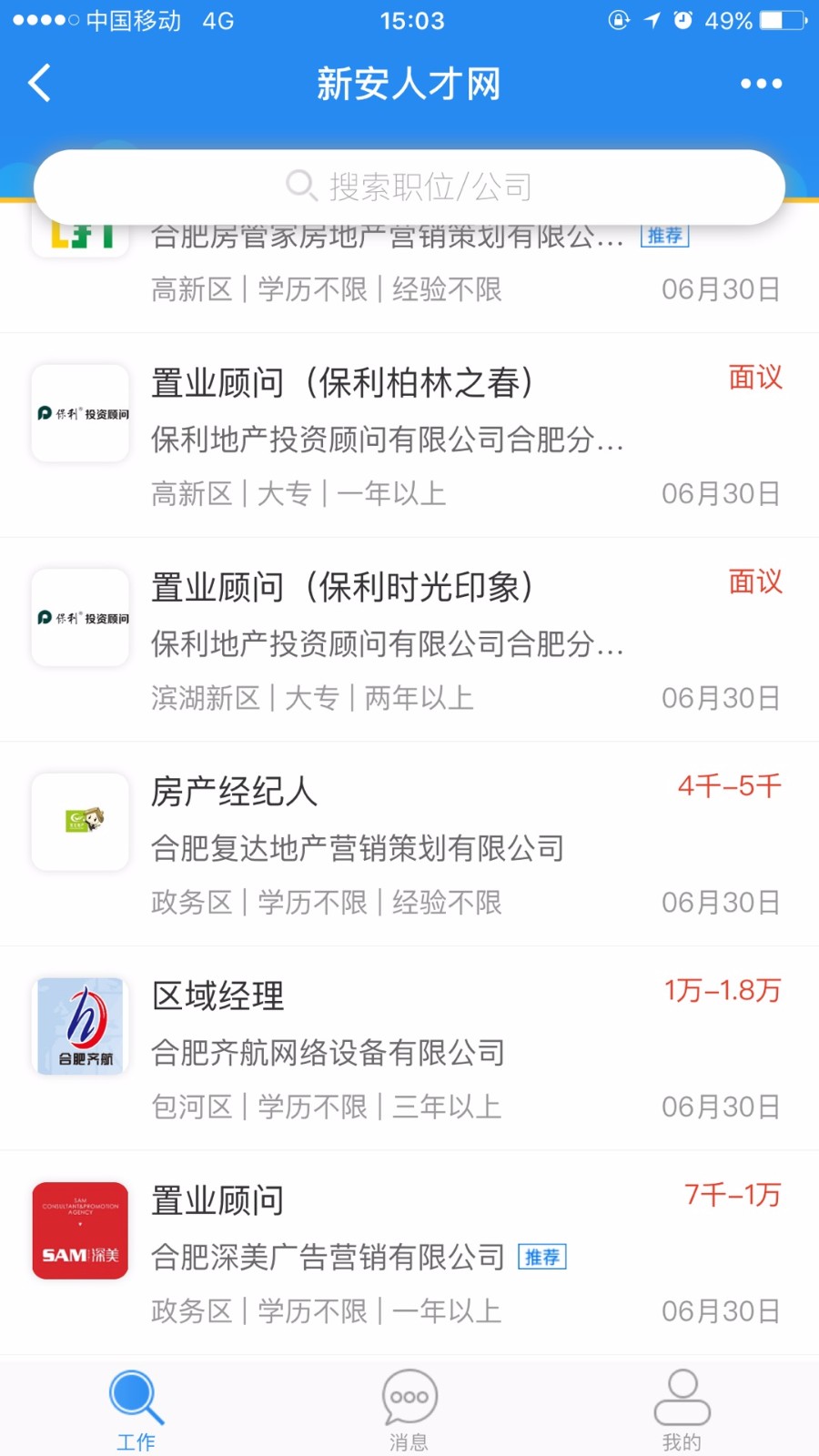Viewport: 819px width, 1456px height.
Task: Go to the 我的 tab
Action: click(x=682, y=1409)
